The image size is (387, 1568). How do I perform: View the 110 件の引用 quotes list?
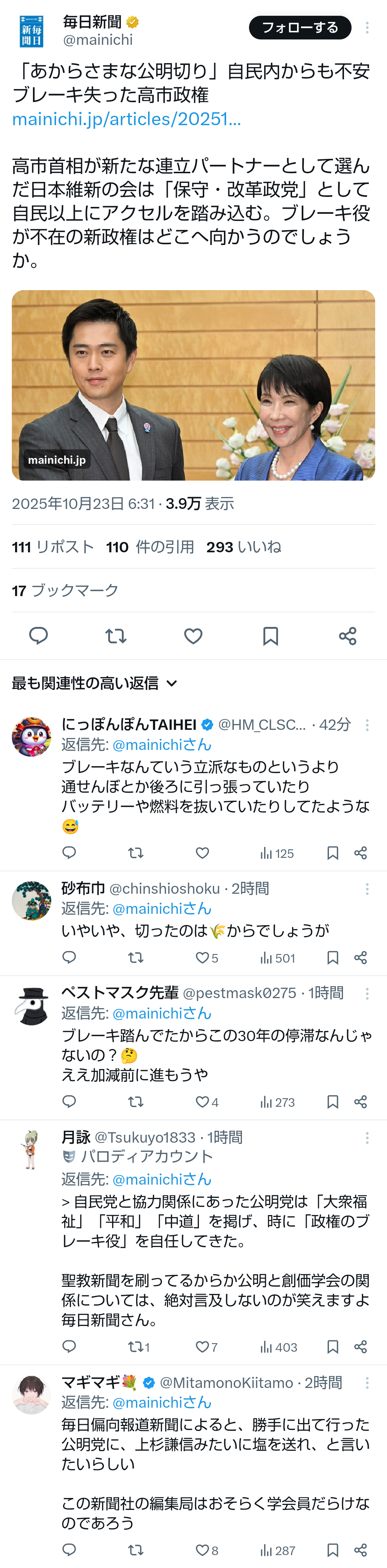[150, 547]
